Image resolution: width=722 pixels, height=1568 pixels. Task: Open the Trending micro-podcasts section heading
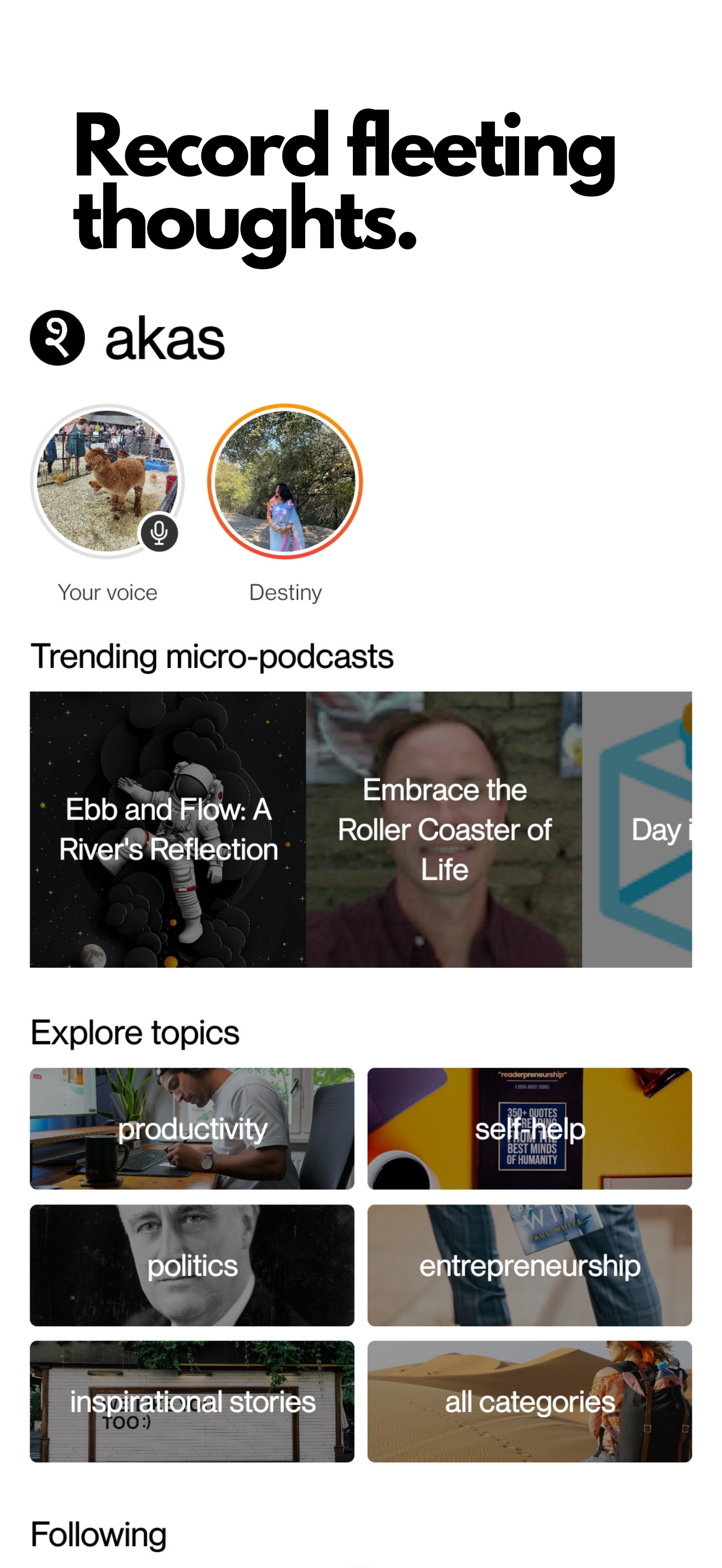point(213,657)
